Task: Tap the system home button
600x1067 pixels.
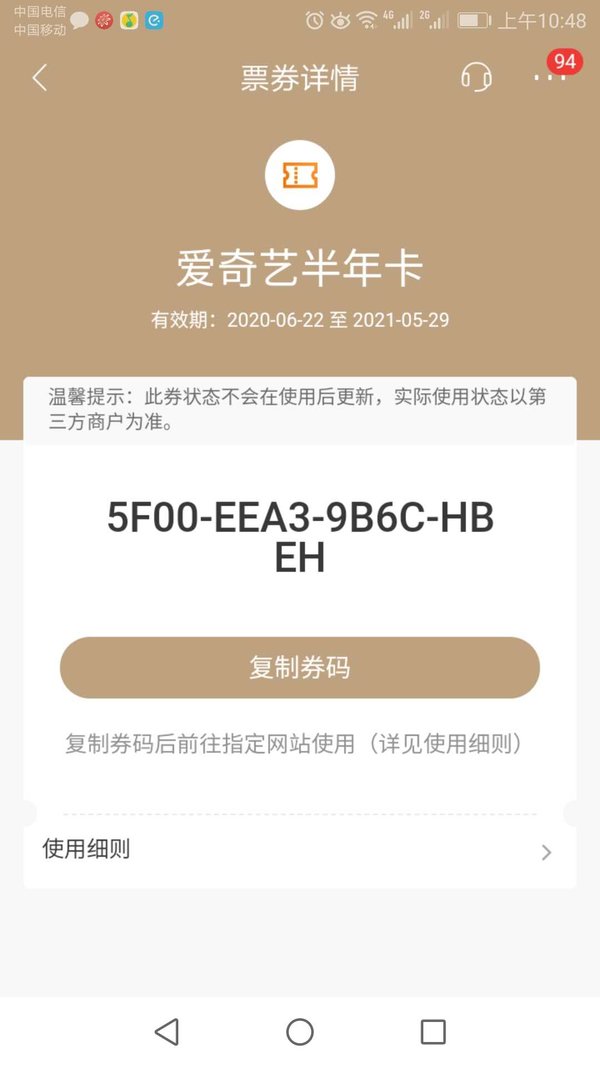Action: click(x=300, y=1032)
